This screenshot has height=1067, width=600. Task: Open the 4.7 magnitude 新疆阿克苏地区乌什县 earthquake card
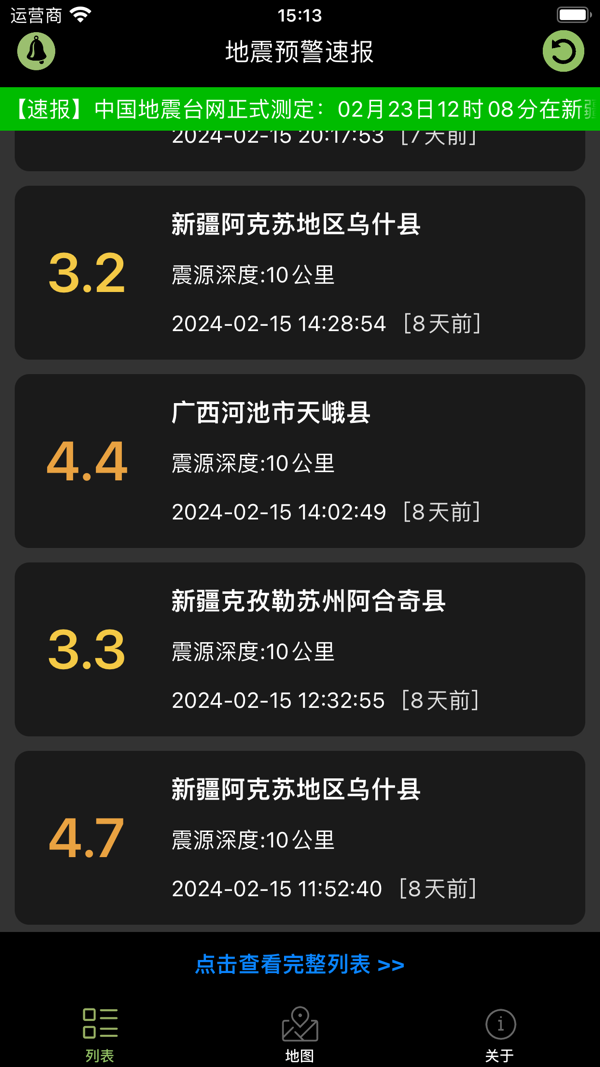[x=300, y=837]
